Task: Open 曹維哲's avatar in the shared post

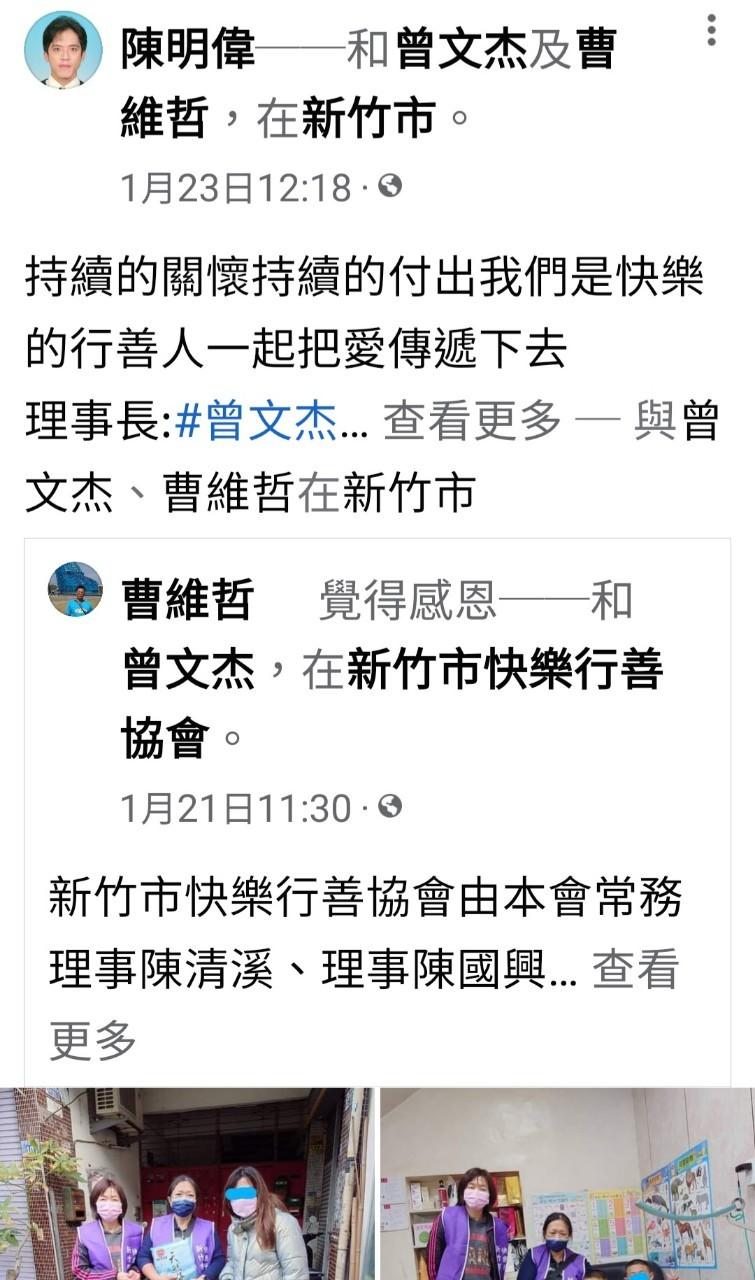Action: pyautogui.click(x=75, y=589)
